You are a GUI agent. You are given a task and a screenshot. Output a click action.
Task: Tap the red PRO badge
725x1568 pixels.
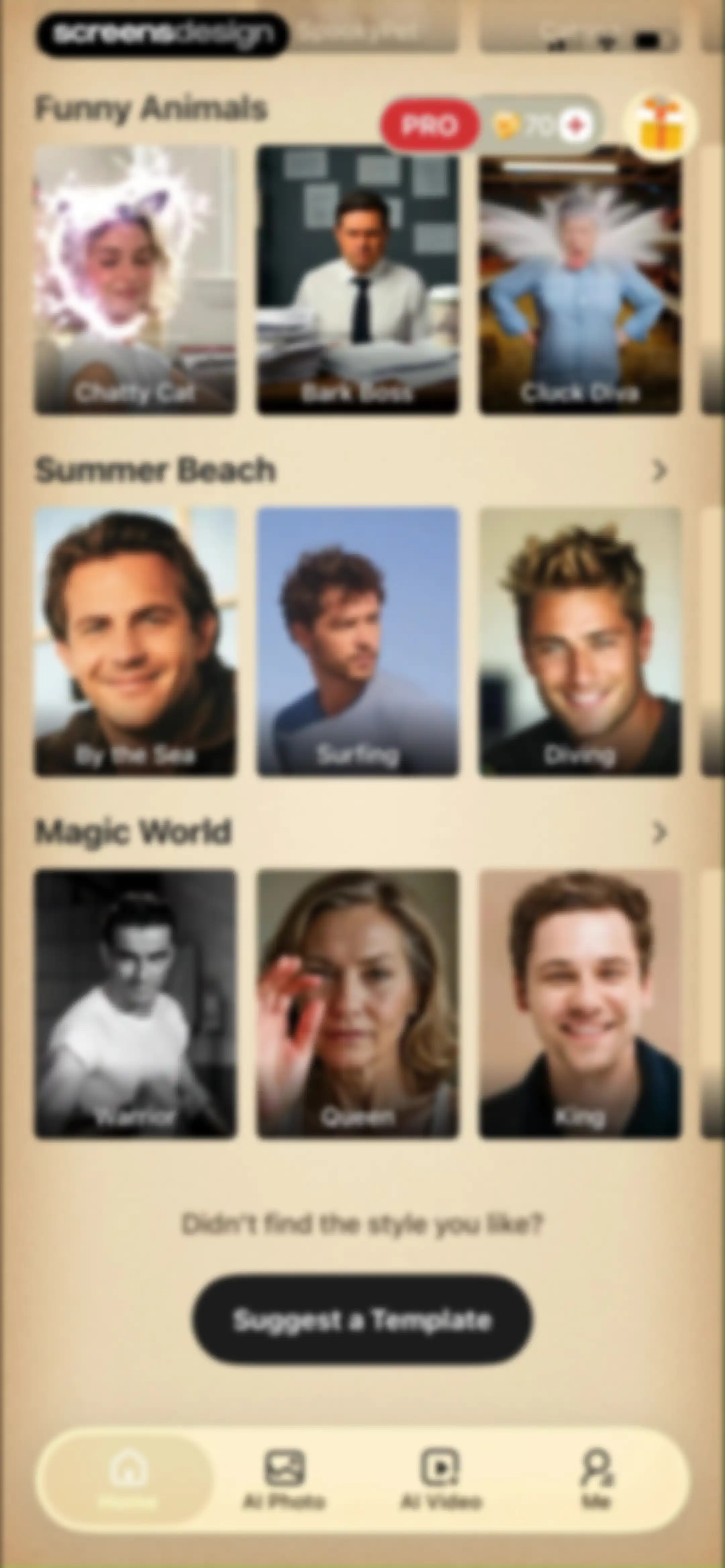click(430, 125)
